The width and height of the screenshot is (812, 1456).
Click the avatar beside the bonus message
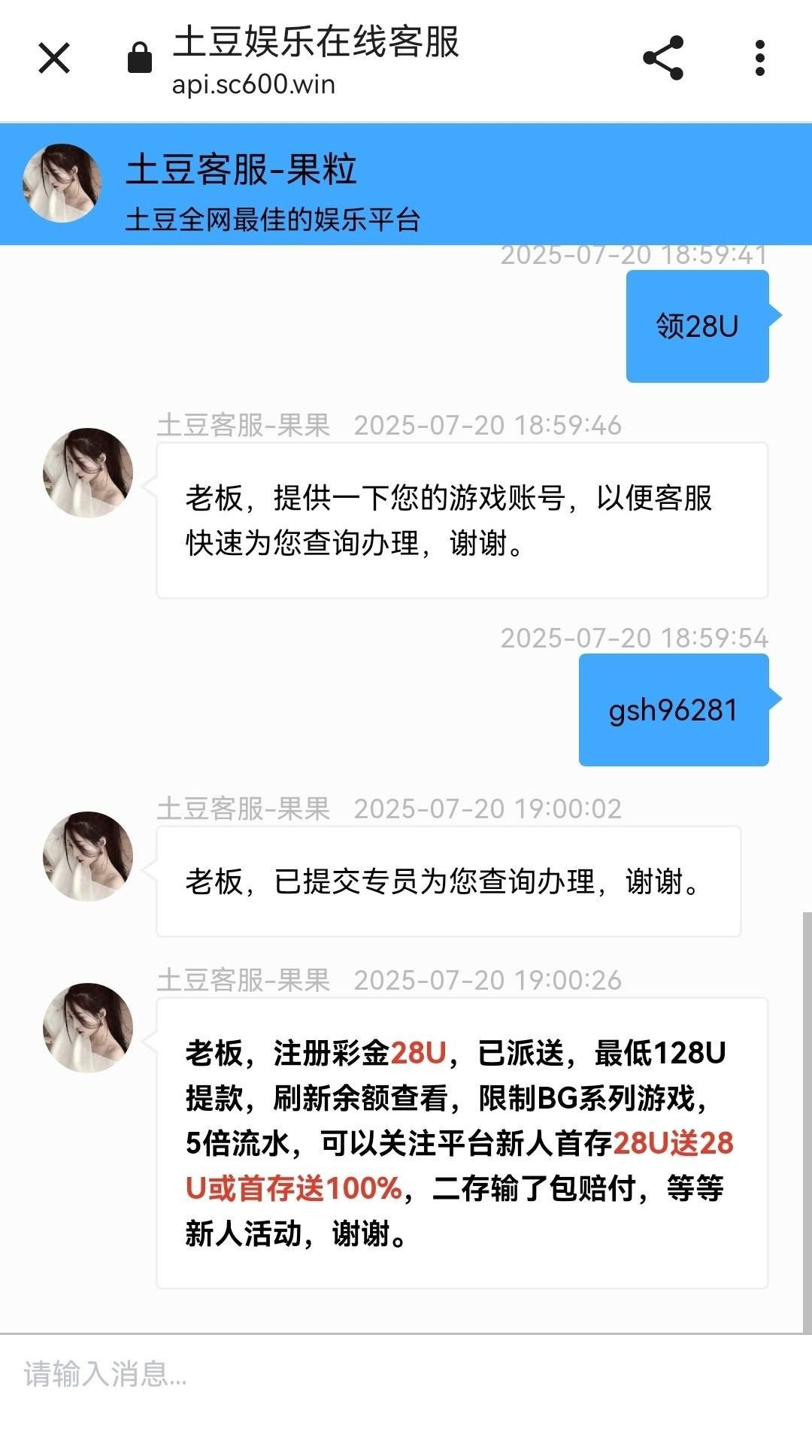point(88,1030)
